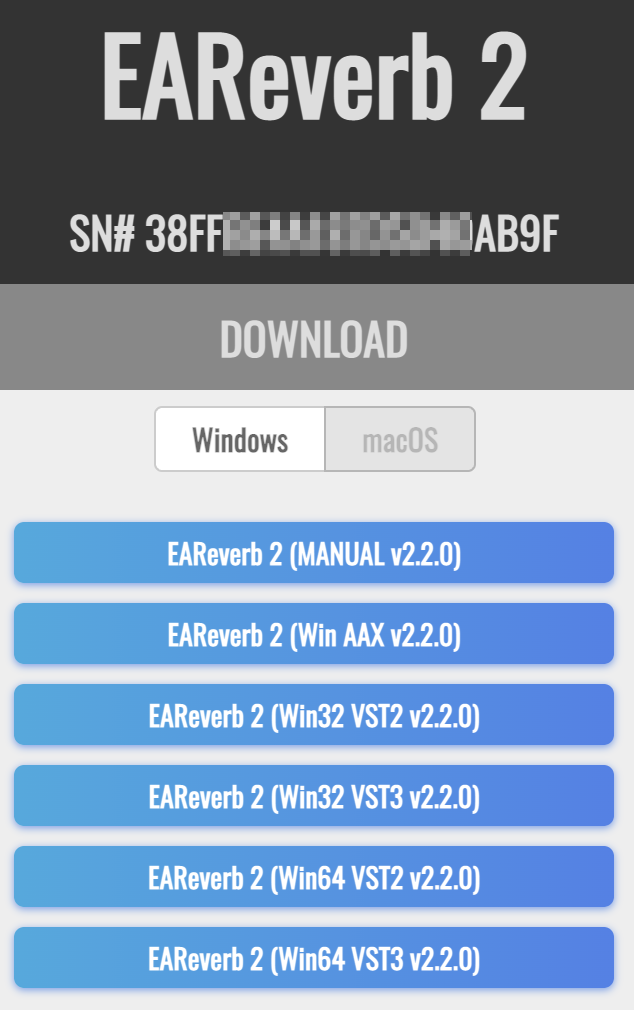Choose the Win64 VST3 v2.2.0 download

[x=314, y=958]
